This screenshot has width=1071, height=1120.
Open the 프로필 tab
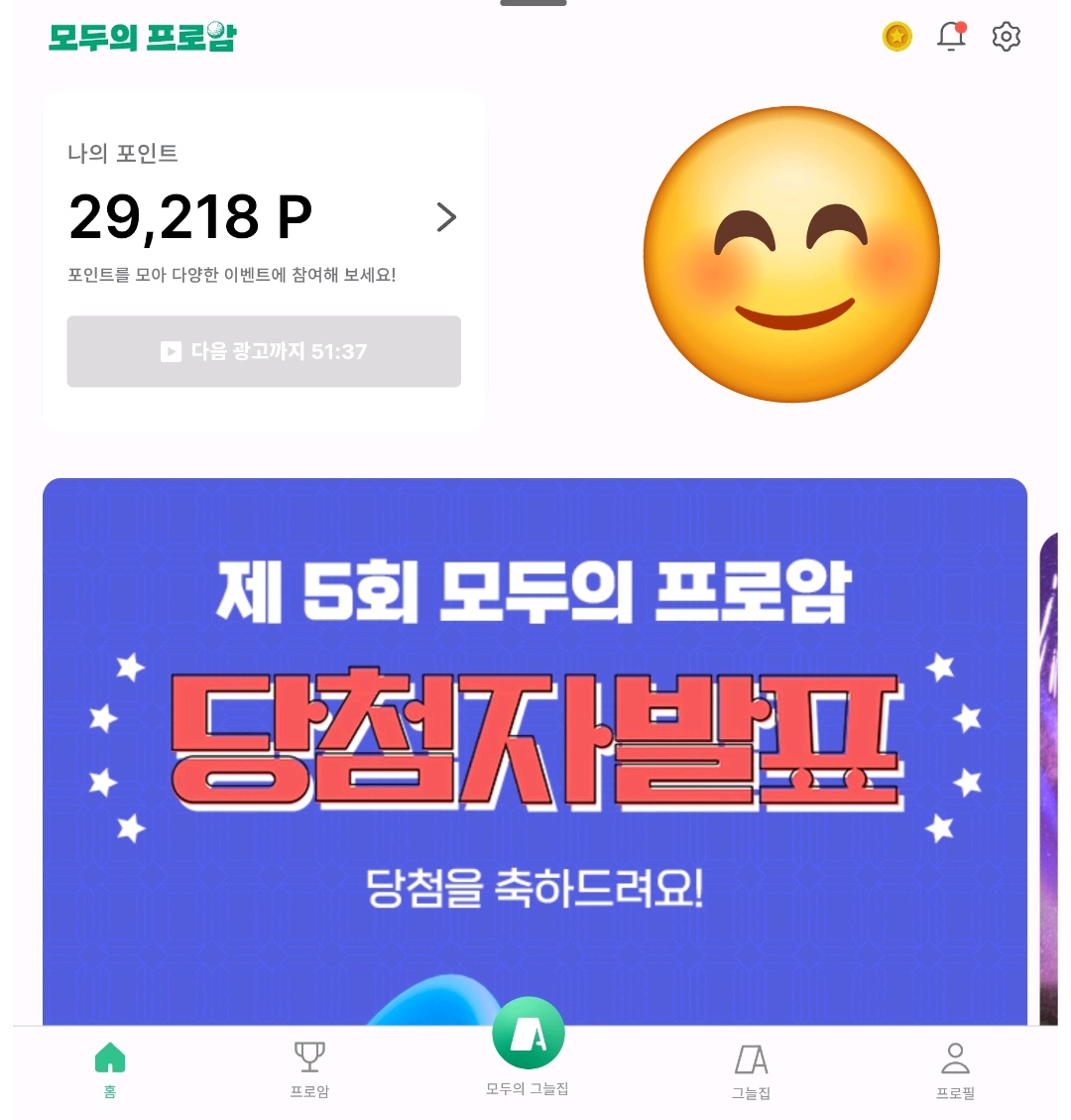point(955,1069)
